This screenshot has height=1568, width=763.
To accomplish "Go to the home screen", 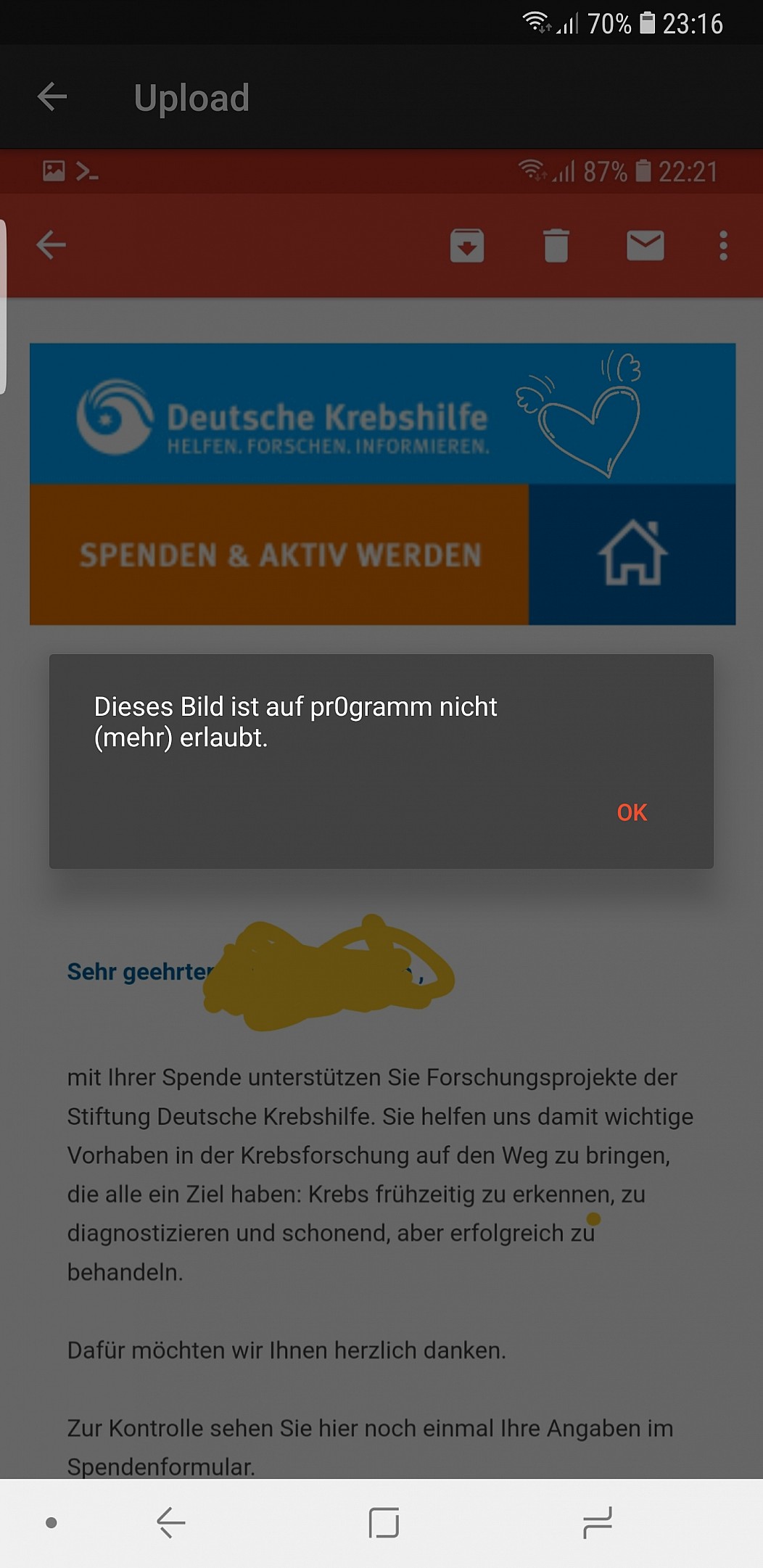I will tap(384, 1522).
